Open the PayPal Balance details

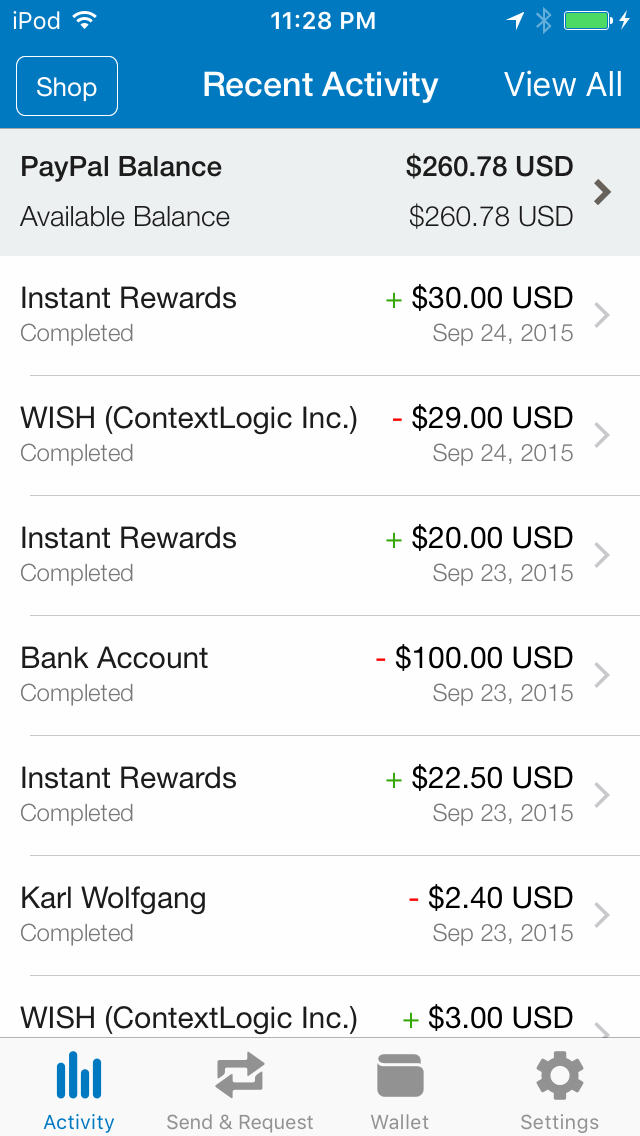click(x=320, y=192)
